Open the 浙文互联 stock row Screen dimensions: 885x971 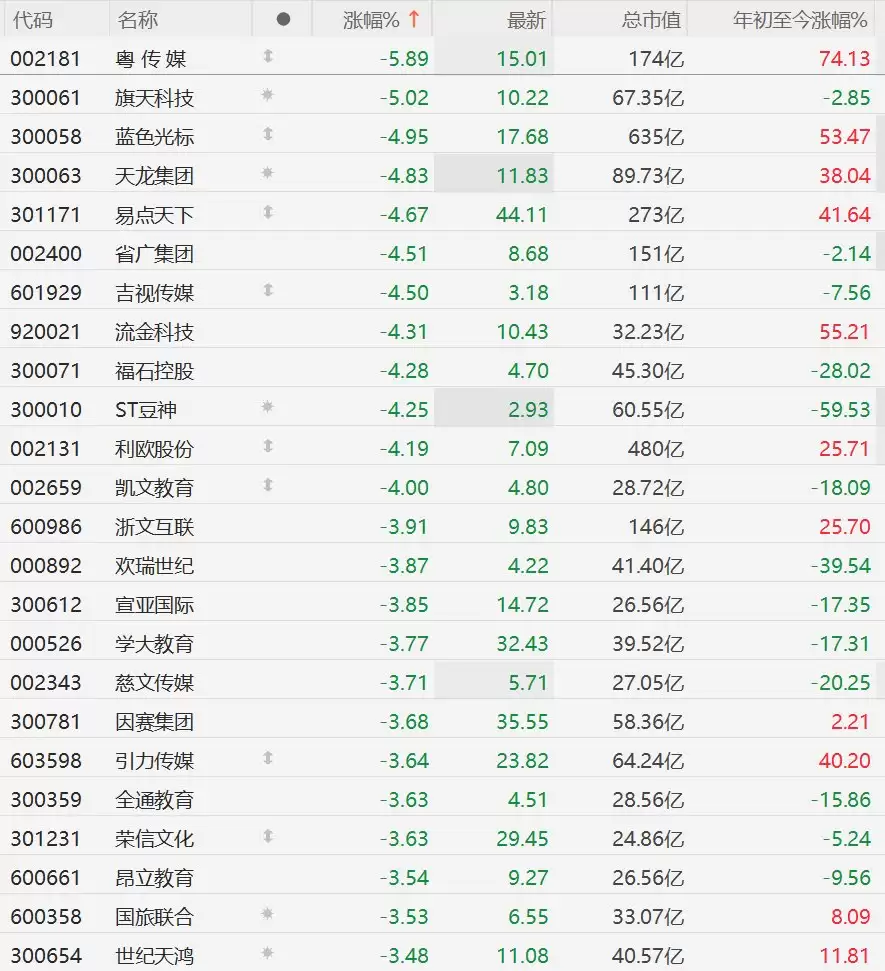[442, 526]
